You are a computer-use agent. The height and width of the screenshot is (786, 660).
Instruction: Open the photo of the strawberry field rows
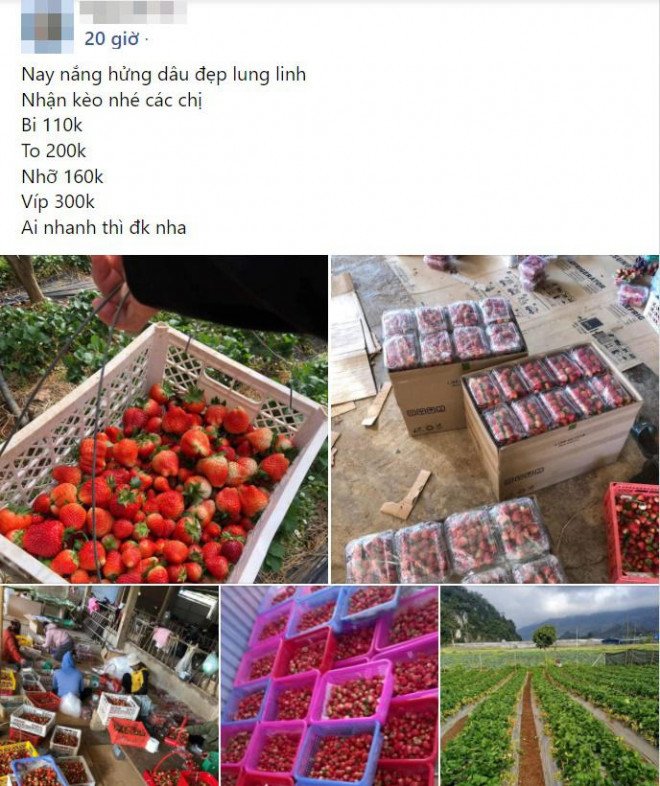(549, 686)
